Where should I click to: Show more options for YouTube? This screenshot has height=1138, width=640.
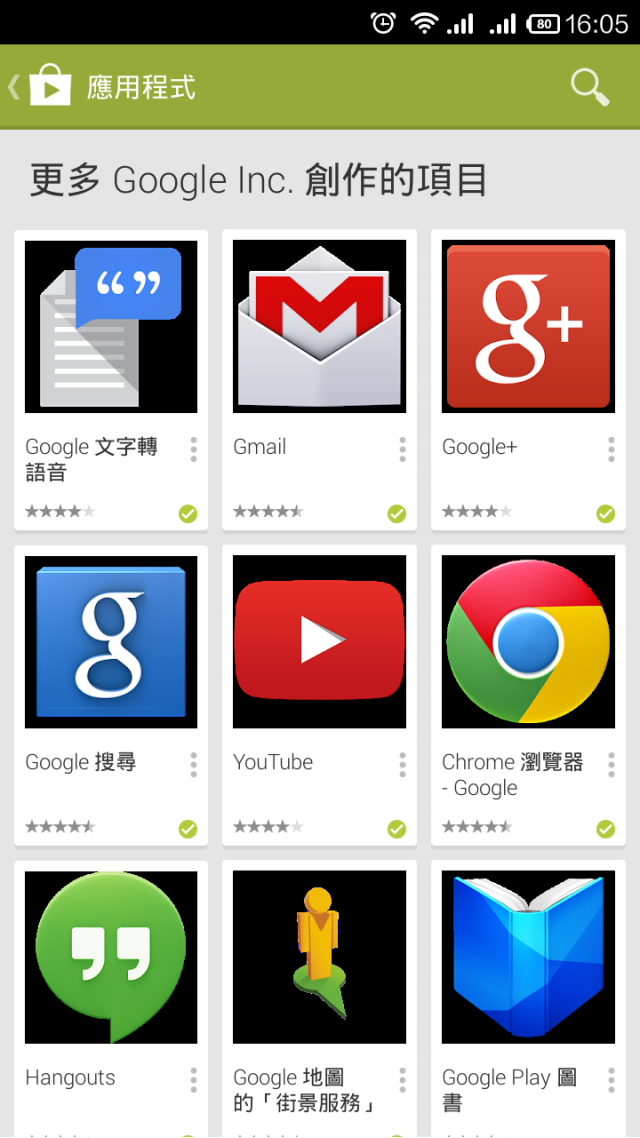tap(402, 765)
